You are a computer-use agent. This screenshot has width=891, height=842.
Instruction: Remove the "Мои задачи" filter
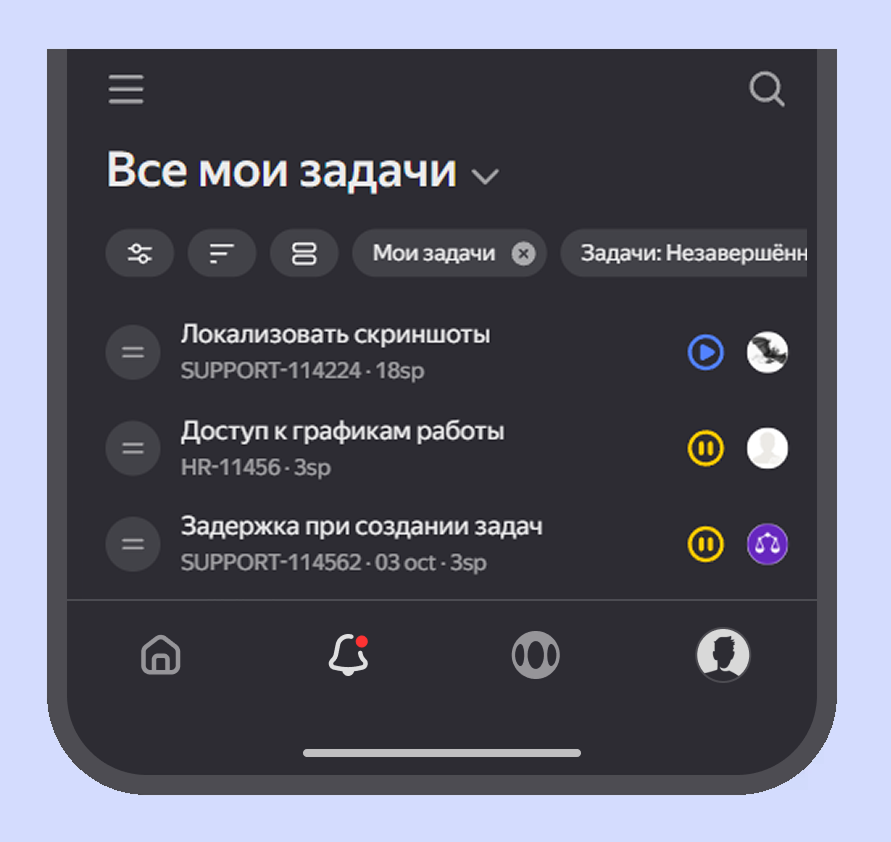[x=523, y=254]
